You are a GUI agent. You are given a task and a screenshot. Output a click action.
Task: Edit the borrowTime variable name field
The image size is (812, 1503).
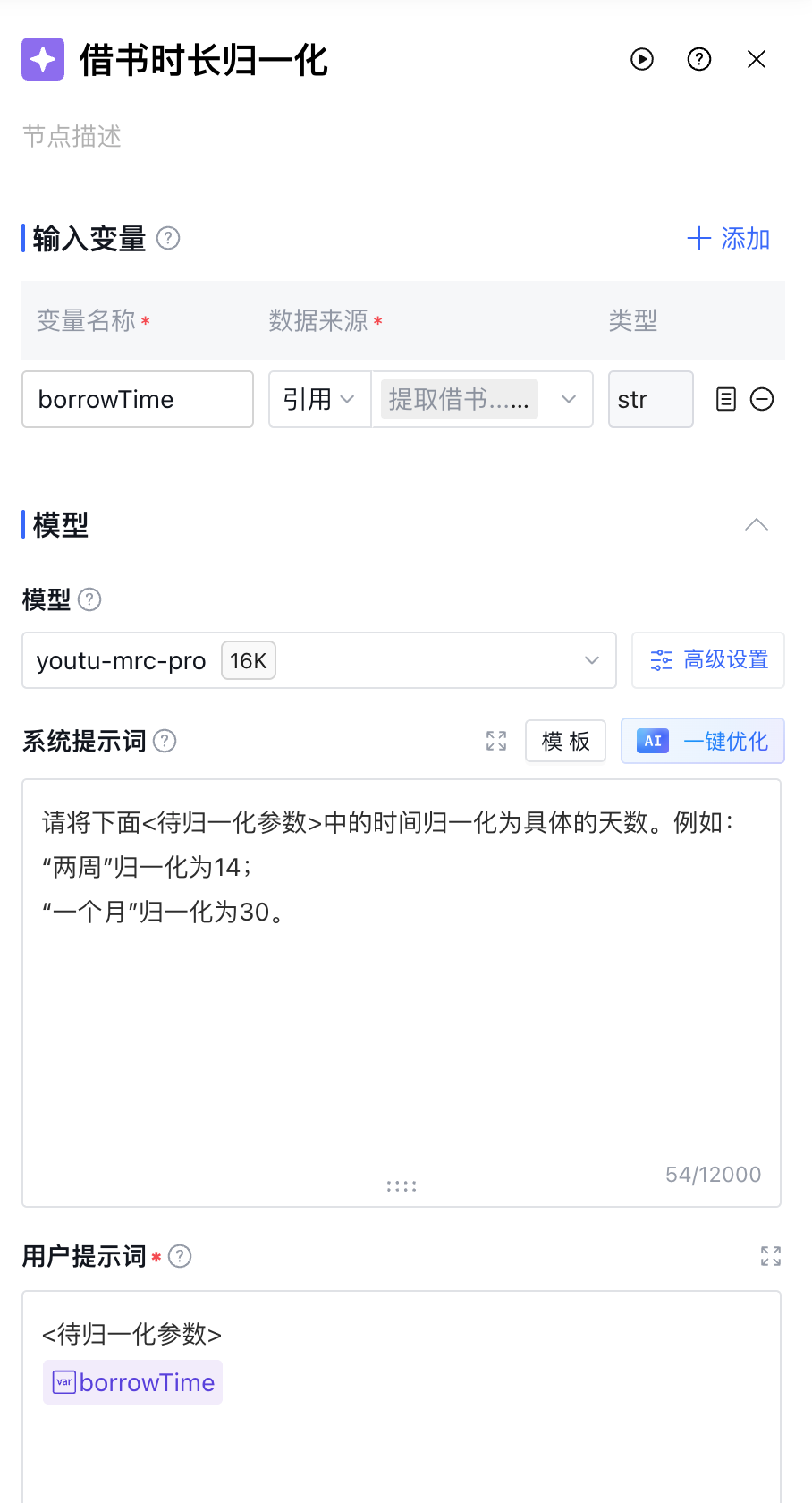click(x=138, y=399)
